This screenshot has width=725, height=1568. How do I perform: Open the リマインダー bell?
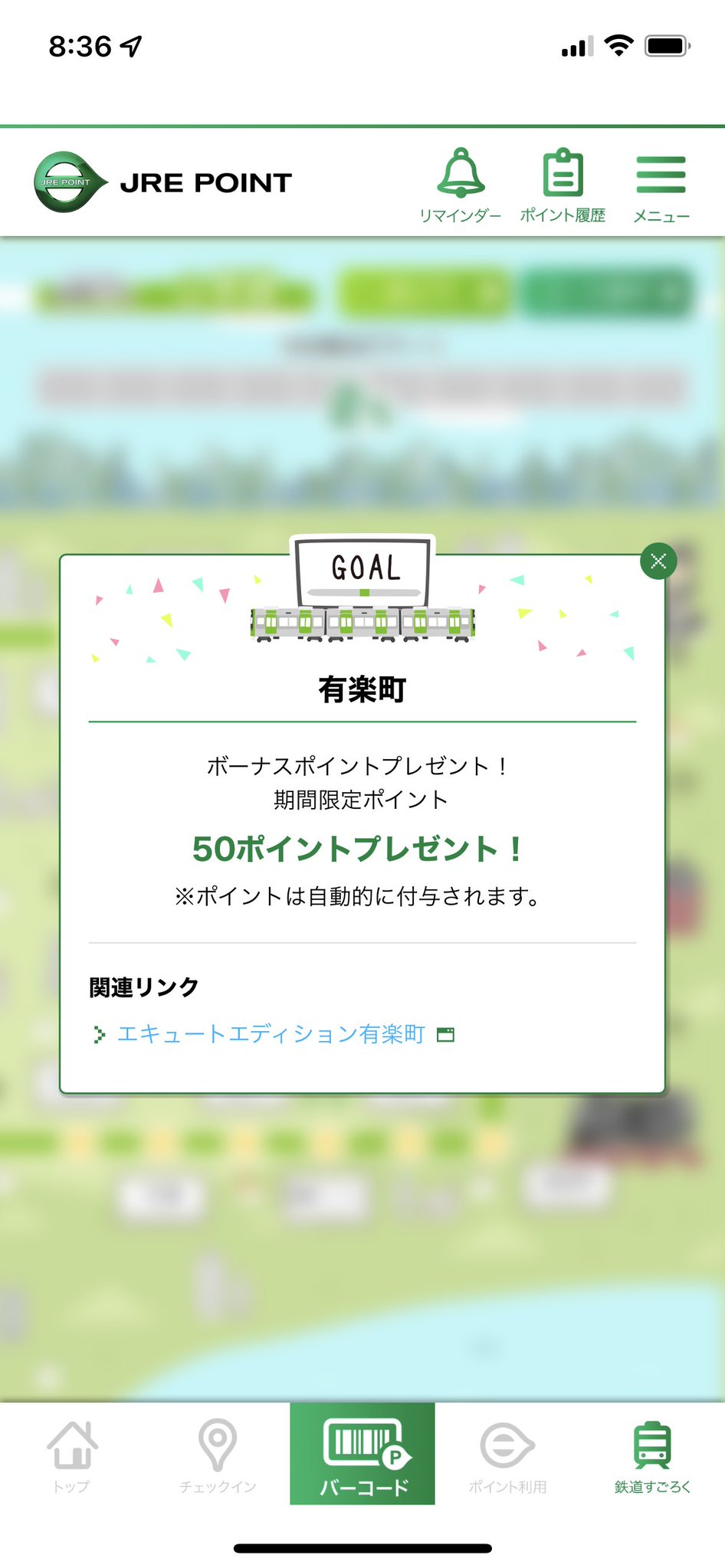tap(461, 185)
